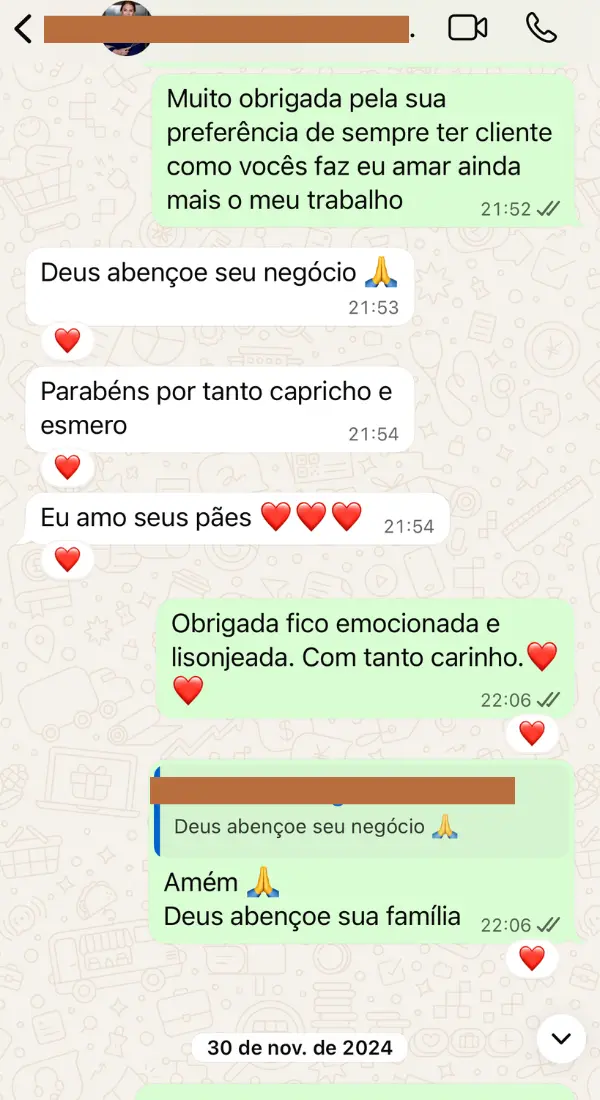Open the contact's profile picture in header
The height and width of the screenshot is (1100, 600).
tap(127, 28)
